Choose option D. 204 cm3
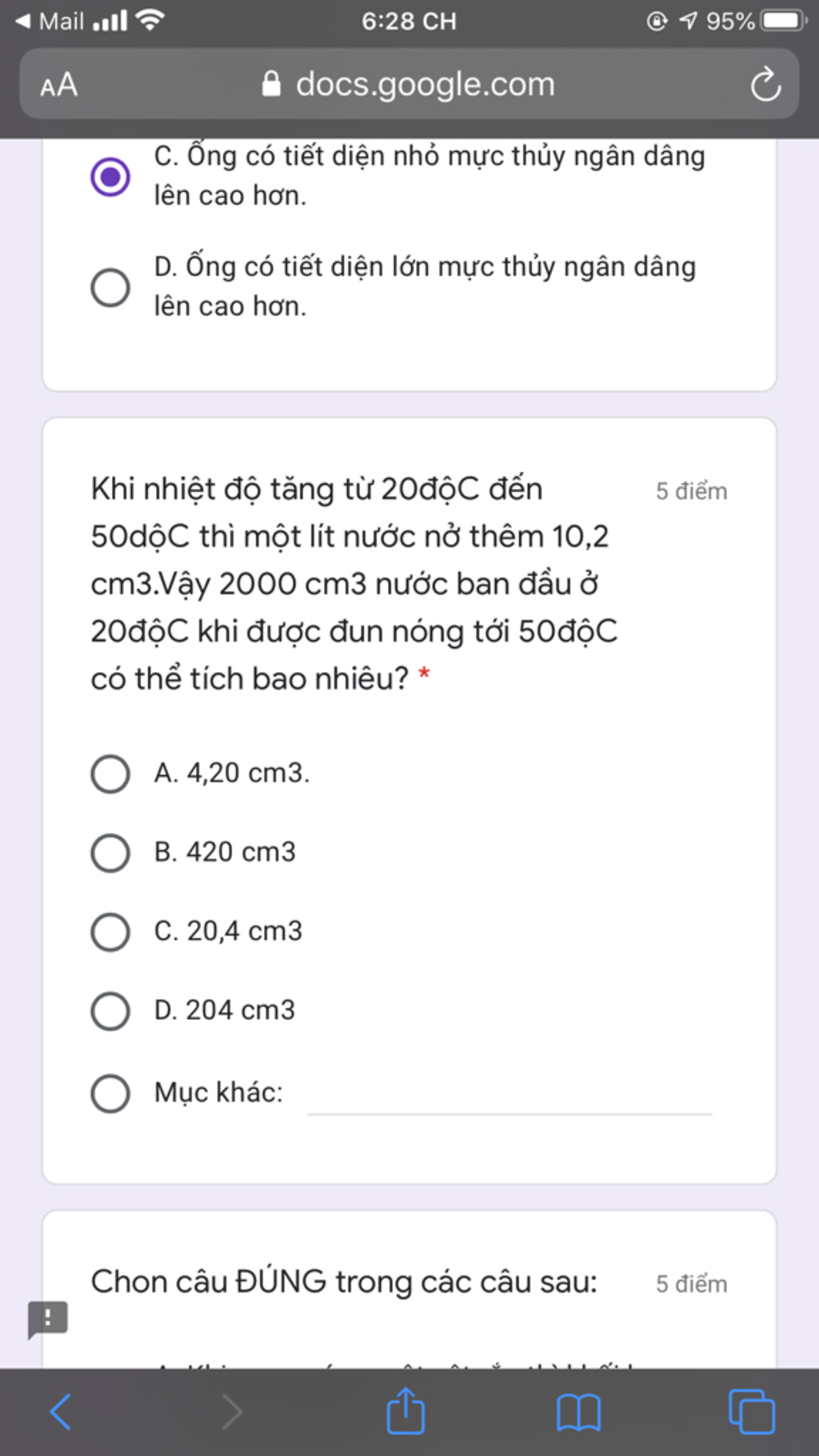The width and height of the screenshot is (819, 1456). [x=110, y=1011]
